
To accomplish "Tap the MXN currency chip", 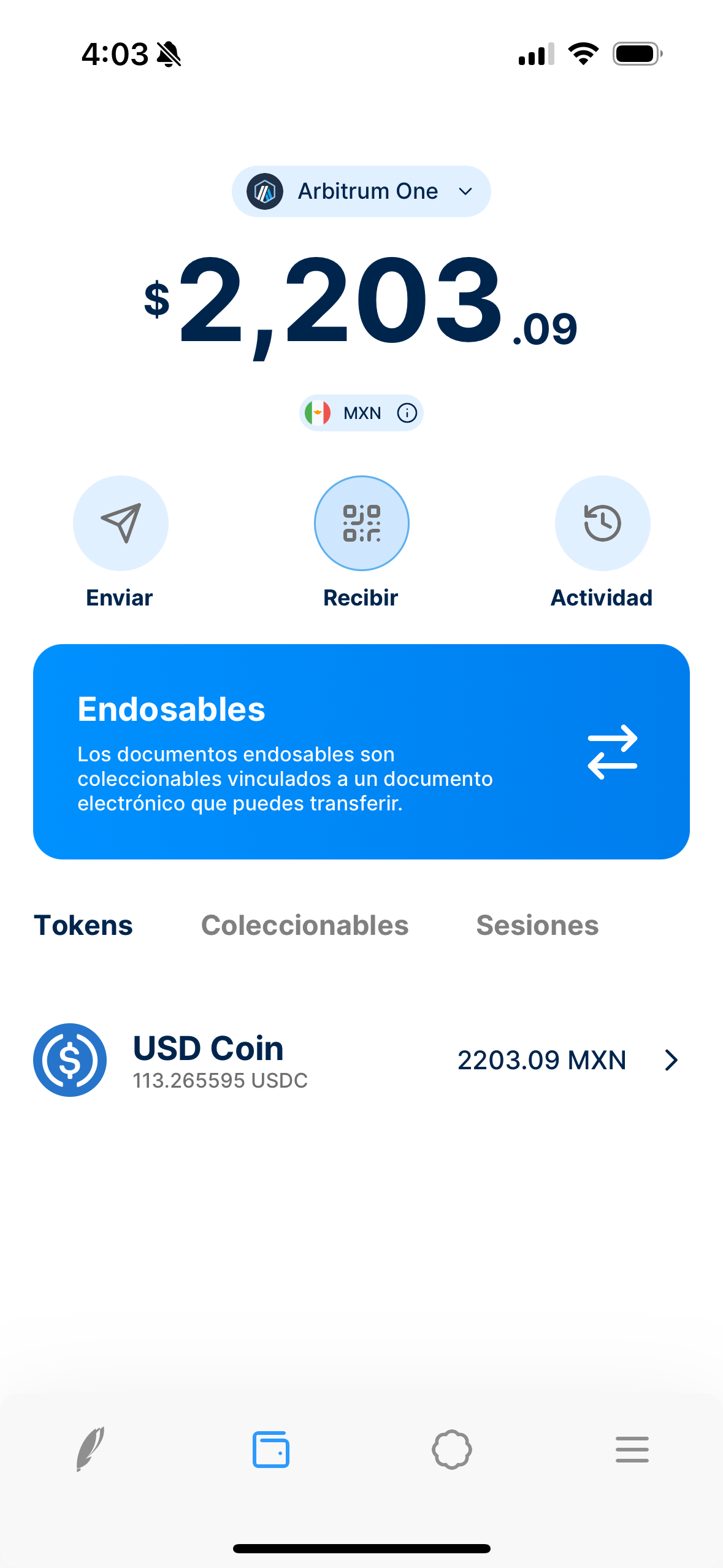I will click(x=361, y=413).
